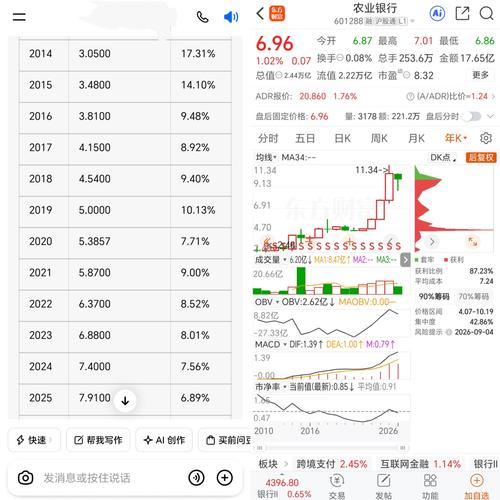Jump to the bottom with the down arrow button

(x=125, y=401)
